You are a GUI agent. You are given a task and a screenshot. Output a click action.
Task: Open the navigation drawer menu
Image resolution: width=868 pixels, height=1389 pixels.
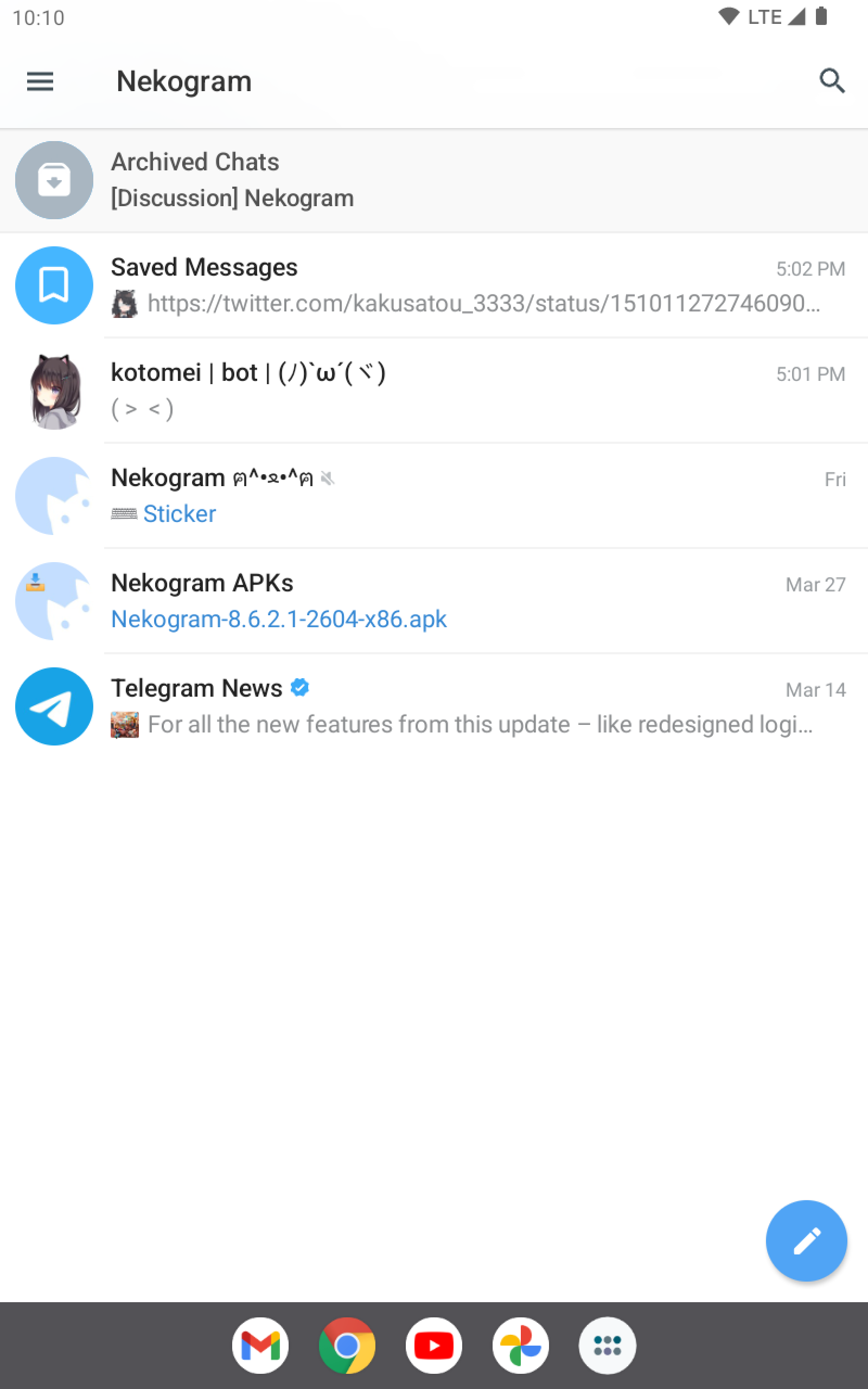pos(40,81)
